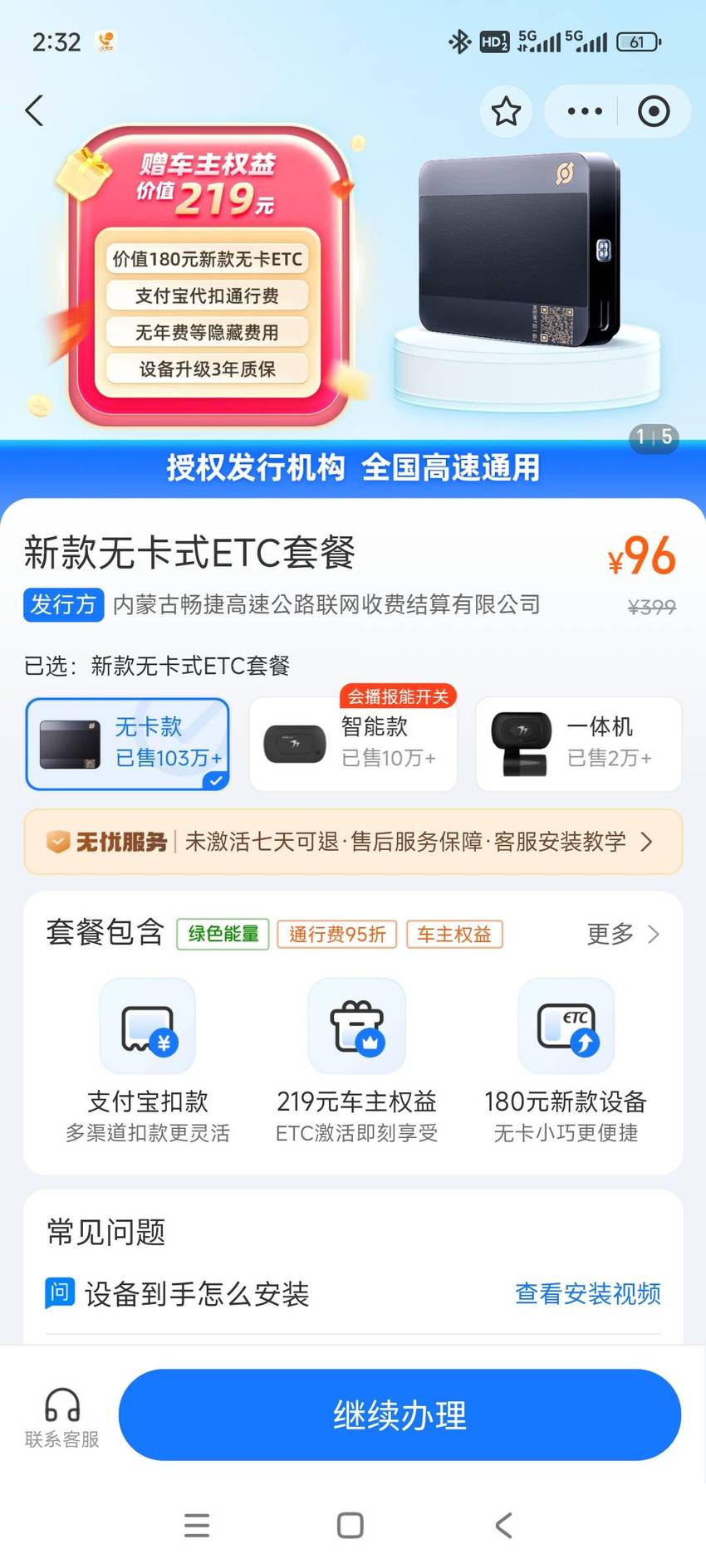This screenshot has height=1568, width=706.
Task: Pick the 一体机 device option
Action: click(578, 744)
